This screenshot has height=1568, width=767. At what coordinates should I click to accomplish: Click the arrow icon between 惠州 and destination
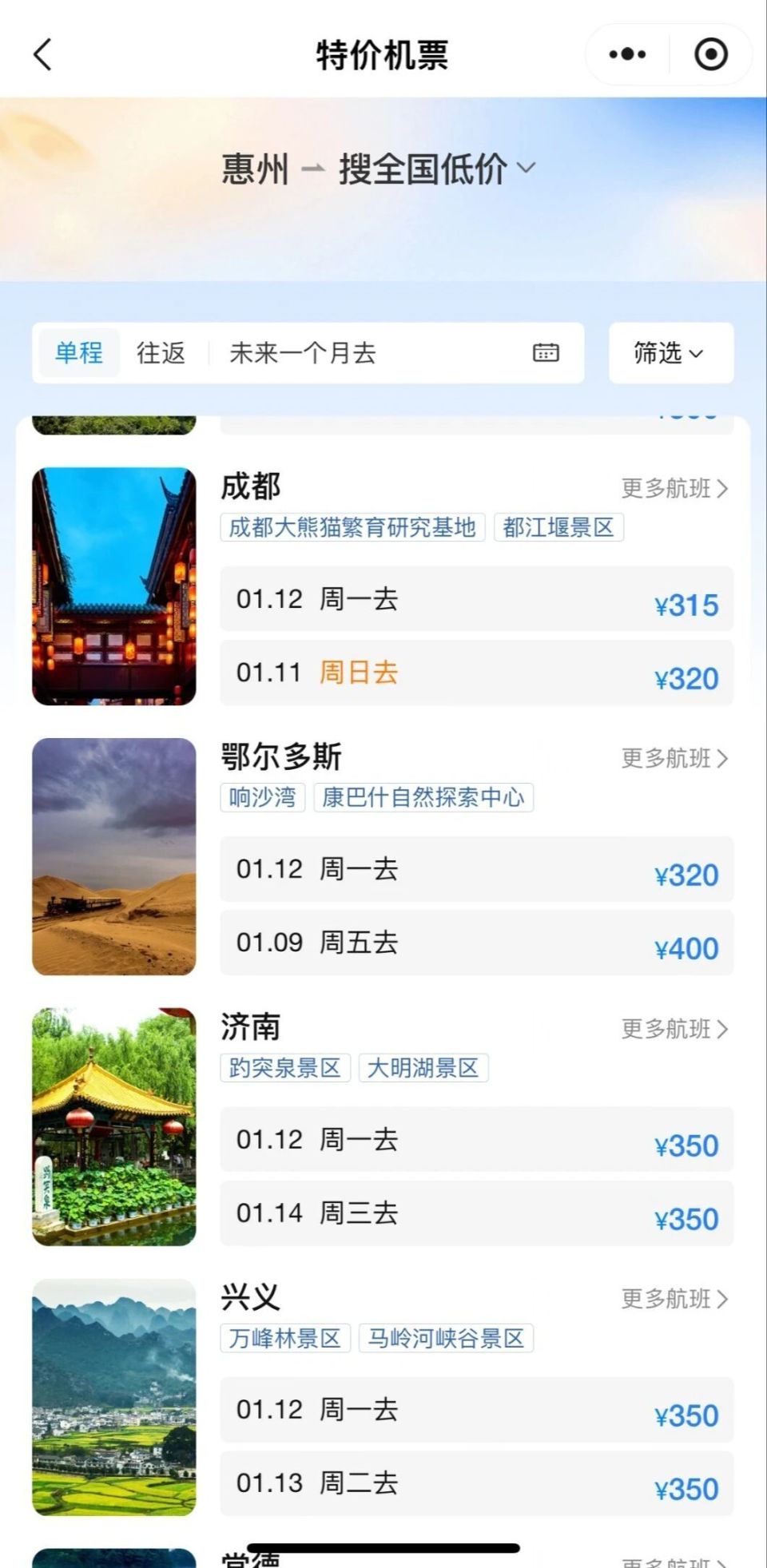click(x=313, y=169)
